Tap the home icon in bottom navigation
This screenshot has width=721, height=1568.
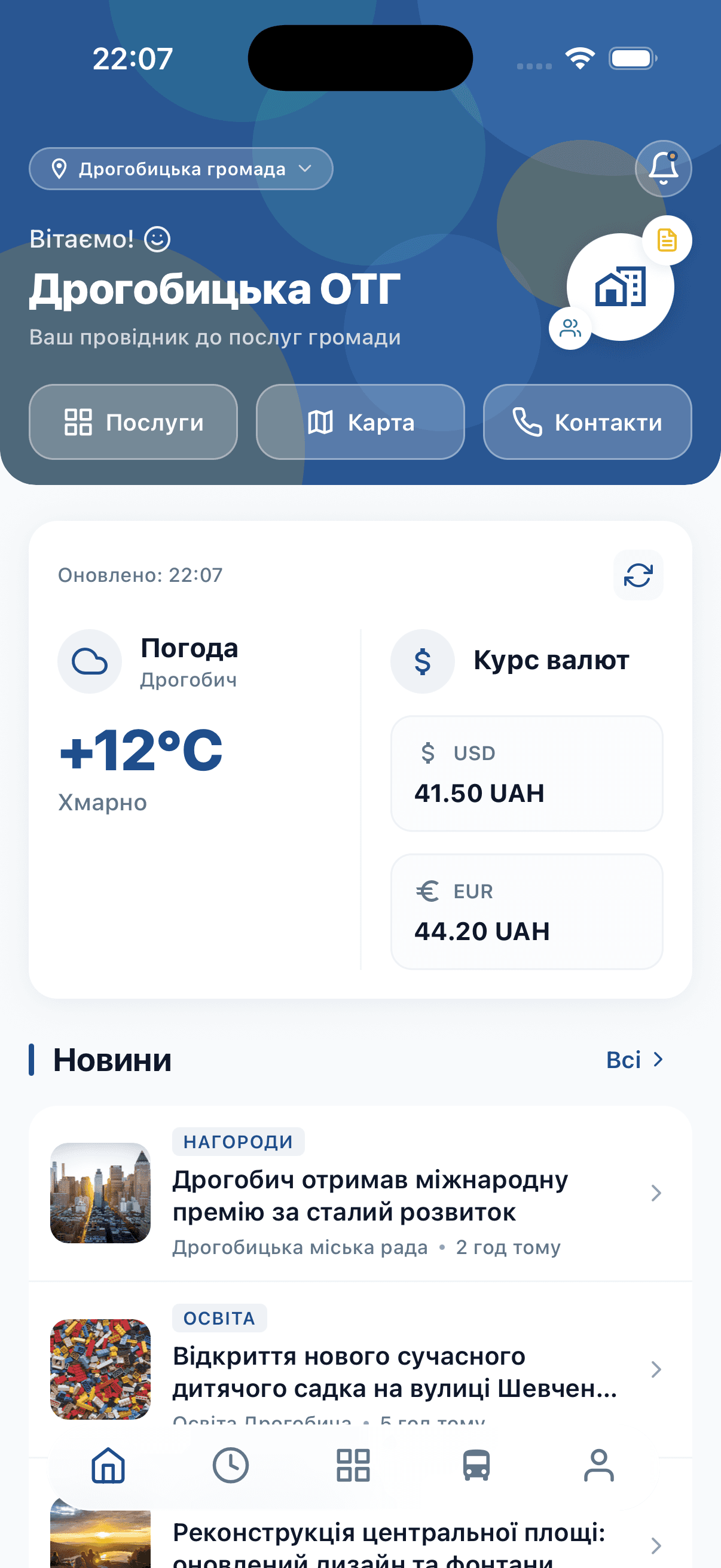[108, 1465]
